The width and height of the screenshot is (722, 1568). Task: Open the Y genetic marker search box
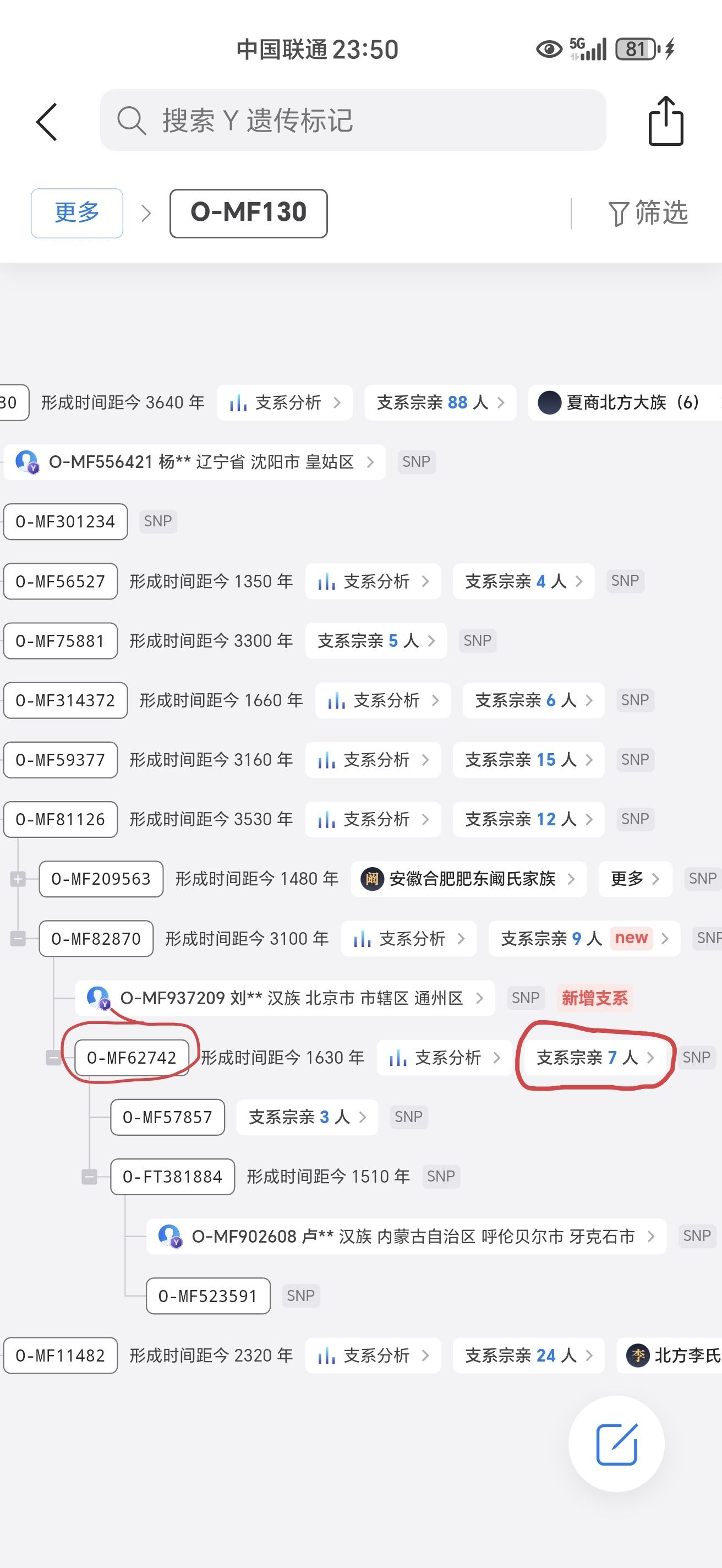pos(353,121)
